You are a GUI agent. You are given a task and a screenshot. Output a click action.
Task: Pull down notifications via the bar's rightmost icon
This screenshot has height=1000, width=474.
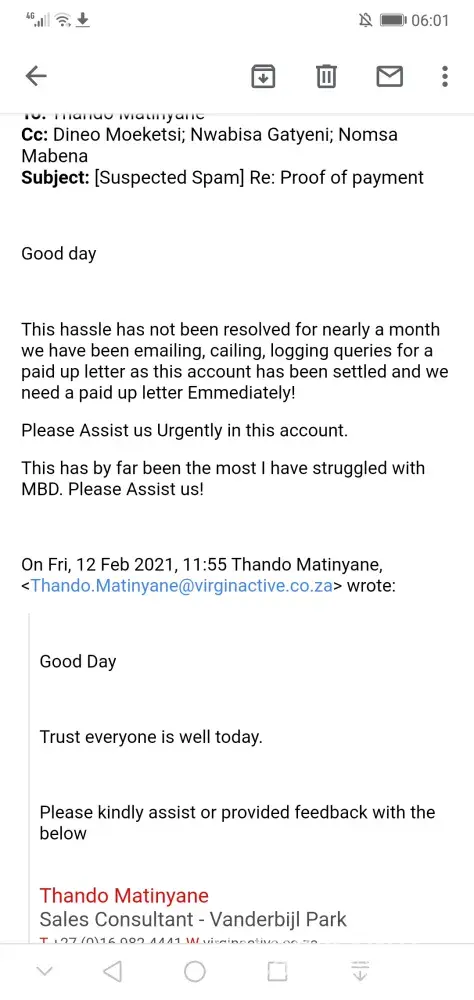pyautogui.click(x=360, y=970)
